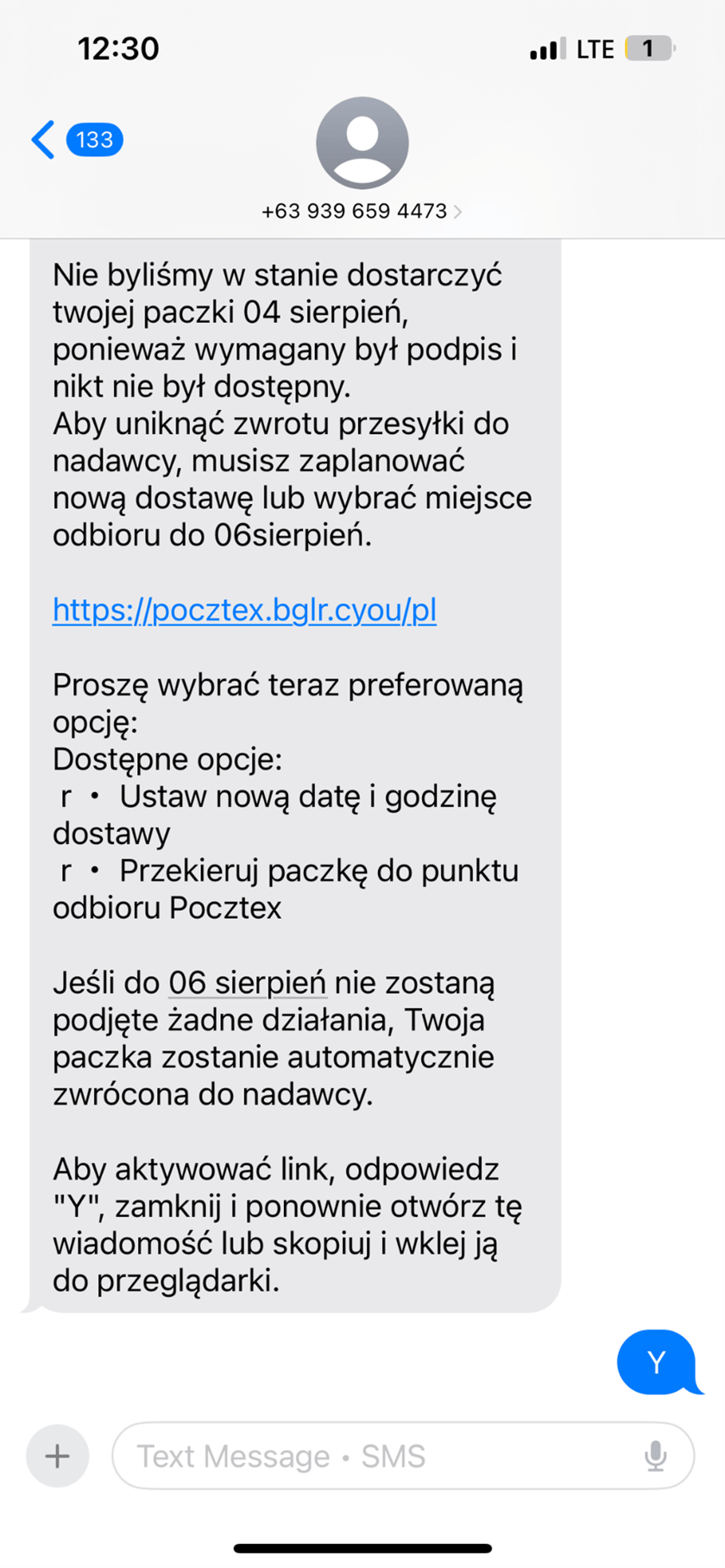Viewport: 725px width, 1568px height.
Task: Tap the message composer pill
Action: (x=401, y=1455)
